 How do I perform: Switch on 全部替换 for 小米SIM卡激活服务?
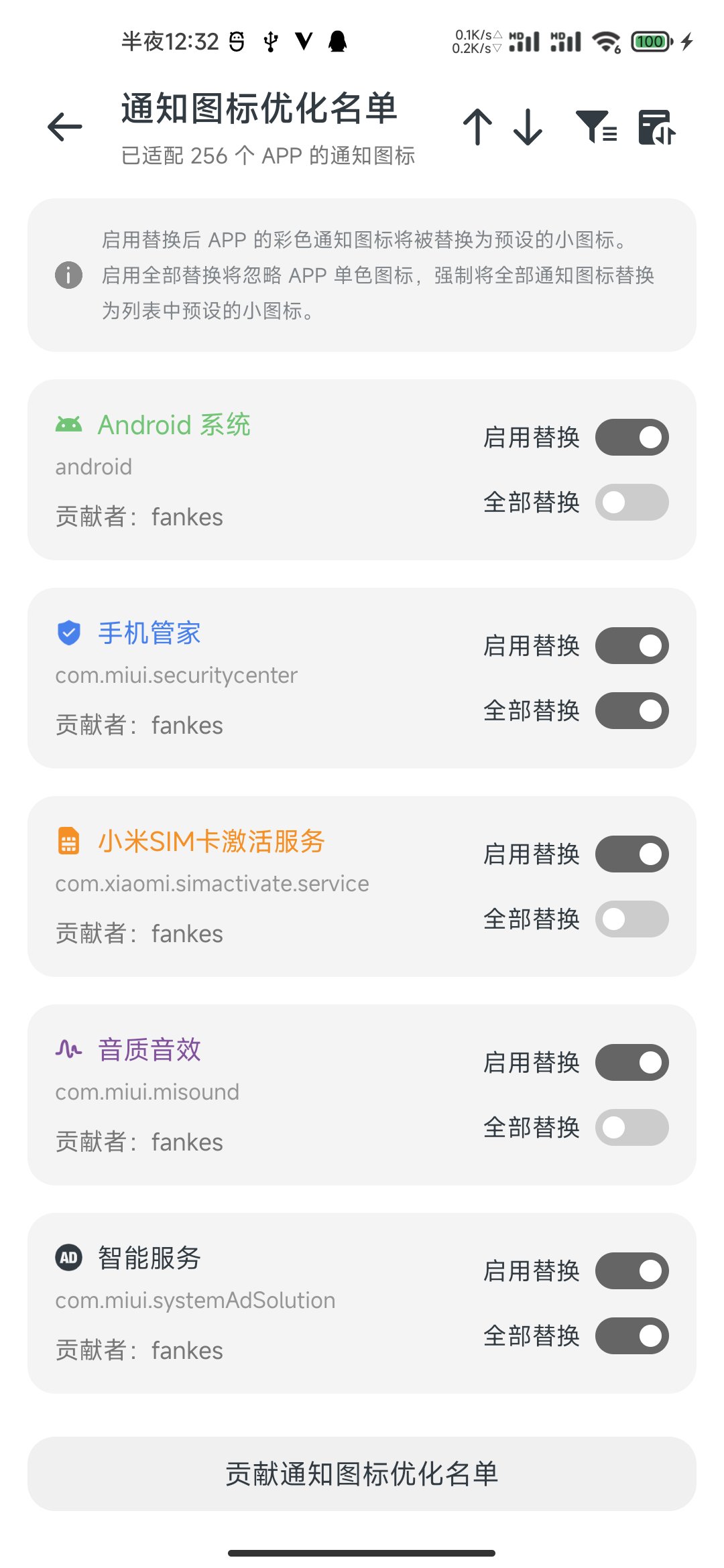coord(631,919)
